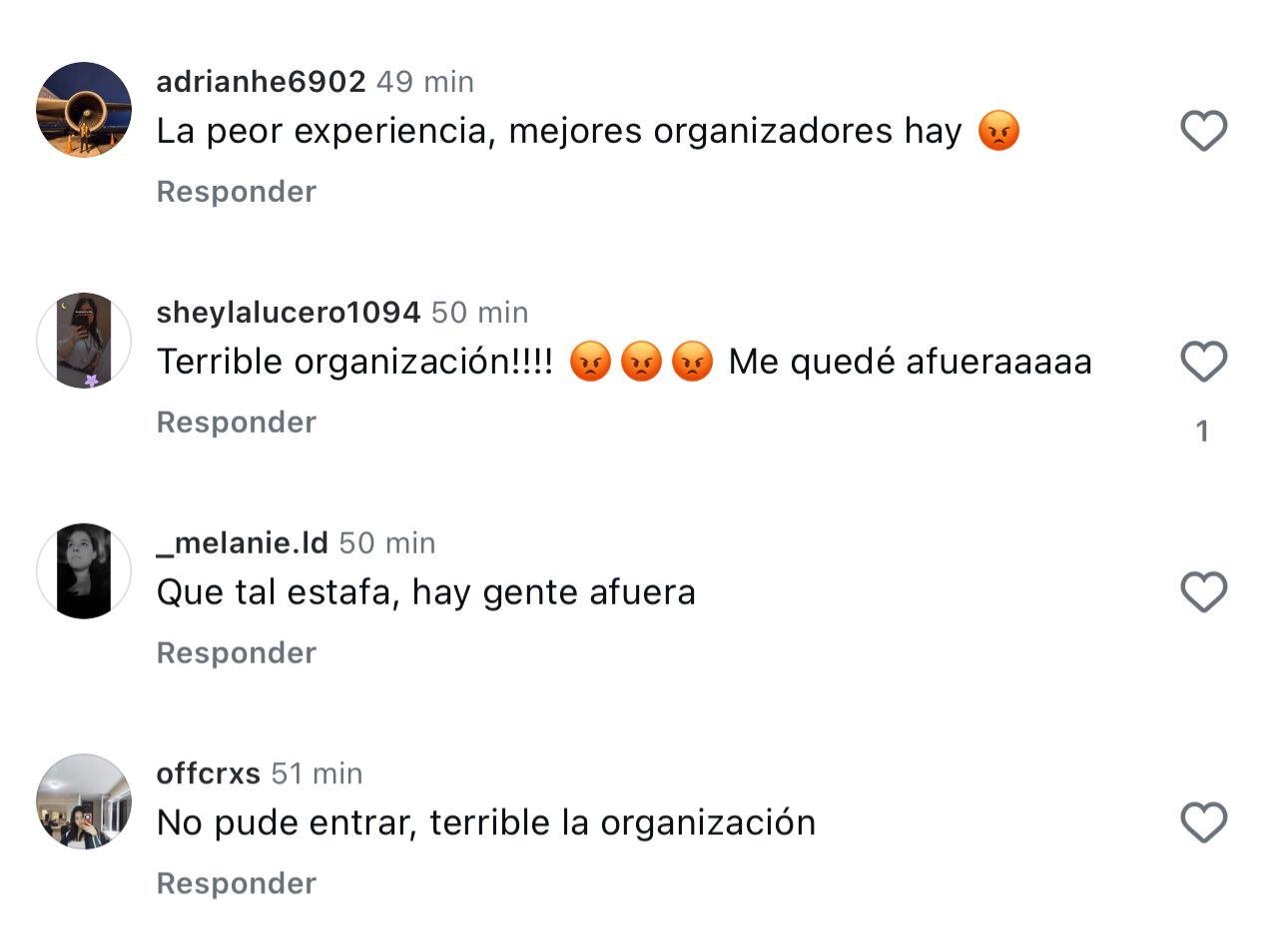
Task: Tap Responder under adrianhe6902's comment
Action: pyautogui.click(x=237, y=192)
